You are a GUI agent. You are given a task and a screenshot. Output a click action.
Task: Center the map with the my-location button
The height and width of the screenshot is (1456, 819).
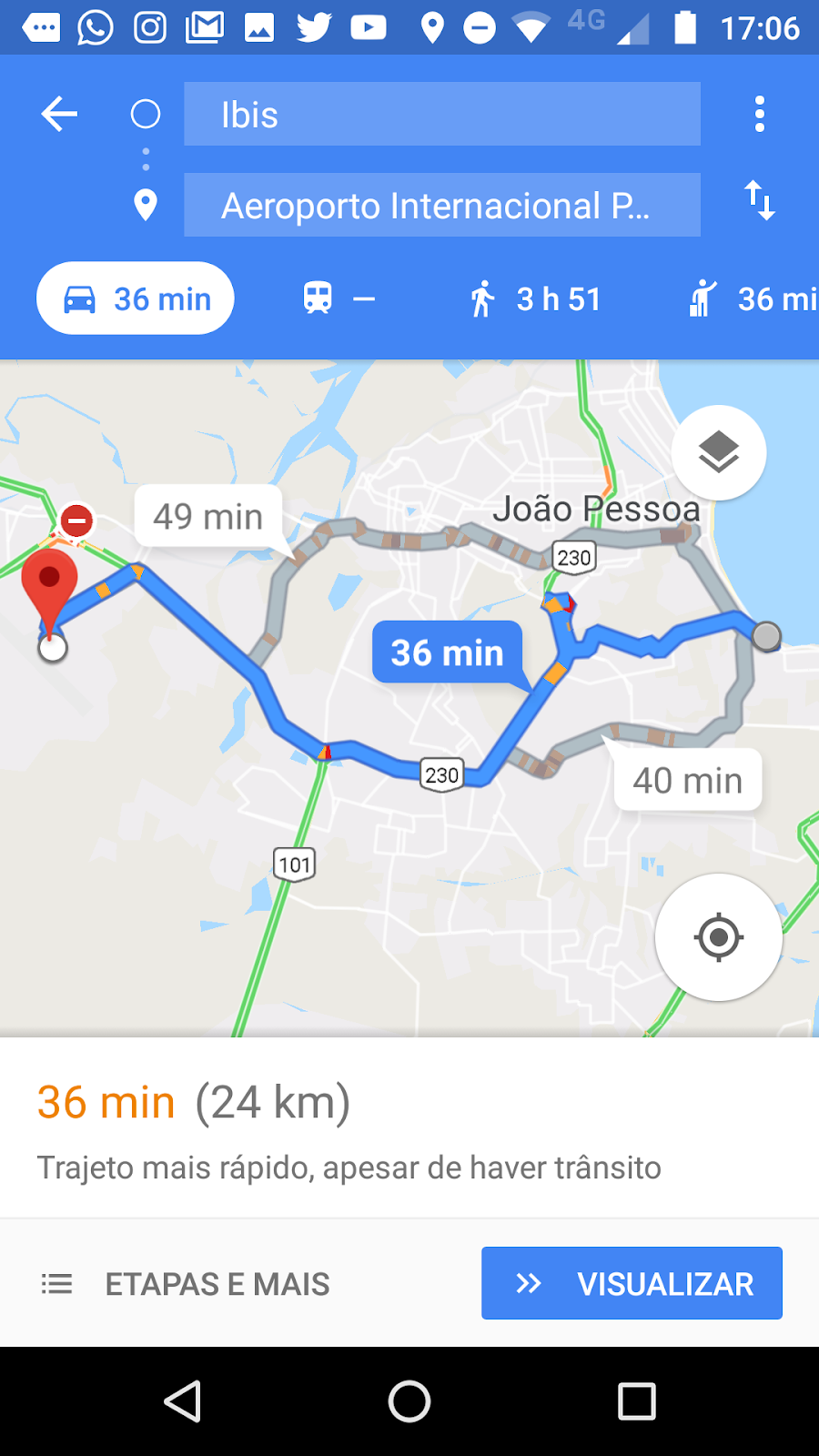[x=718, y=938]
